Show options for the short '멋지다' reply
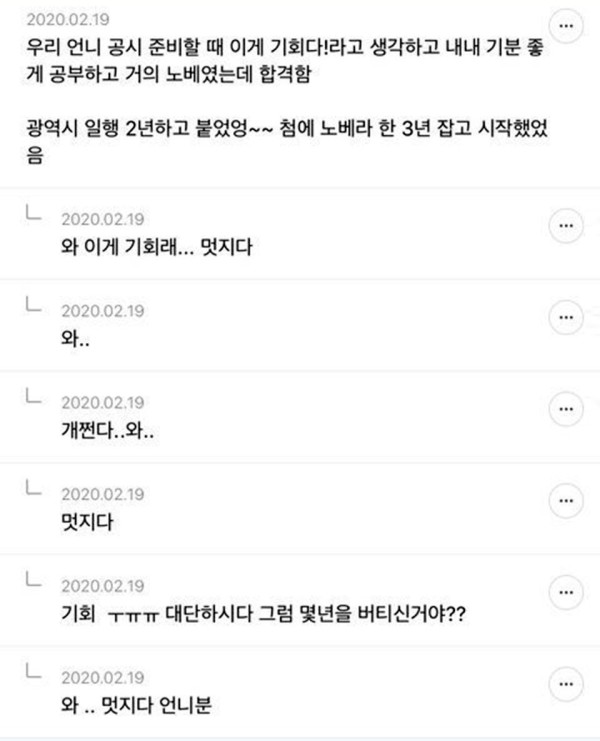The image size is (600, 741). pyautogui.click(x=568, y=501)
